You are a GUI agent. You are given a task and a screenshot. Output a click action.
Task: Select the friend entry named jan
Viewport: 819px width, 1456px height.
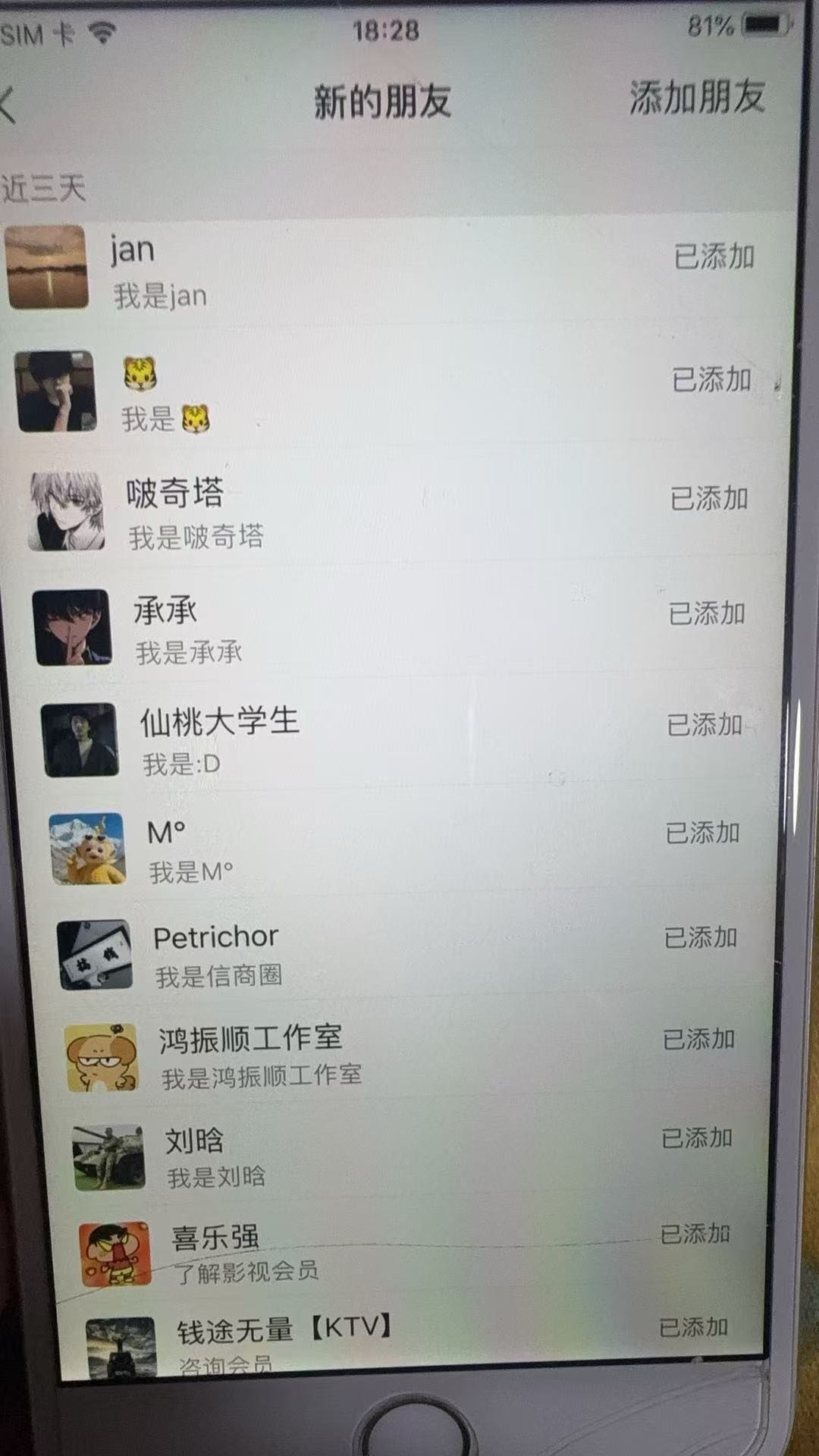pyautogui.click(x=303, y=269)
